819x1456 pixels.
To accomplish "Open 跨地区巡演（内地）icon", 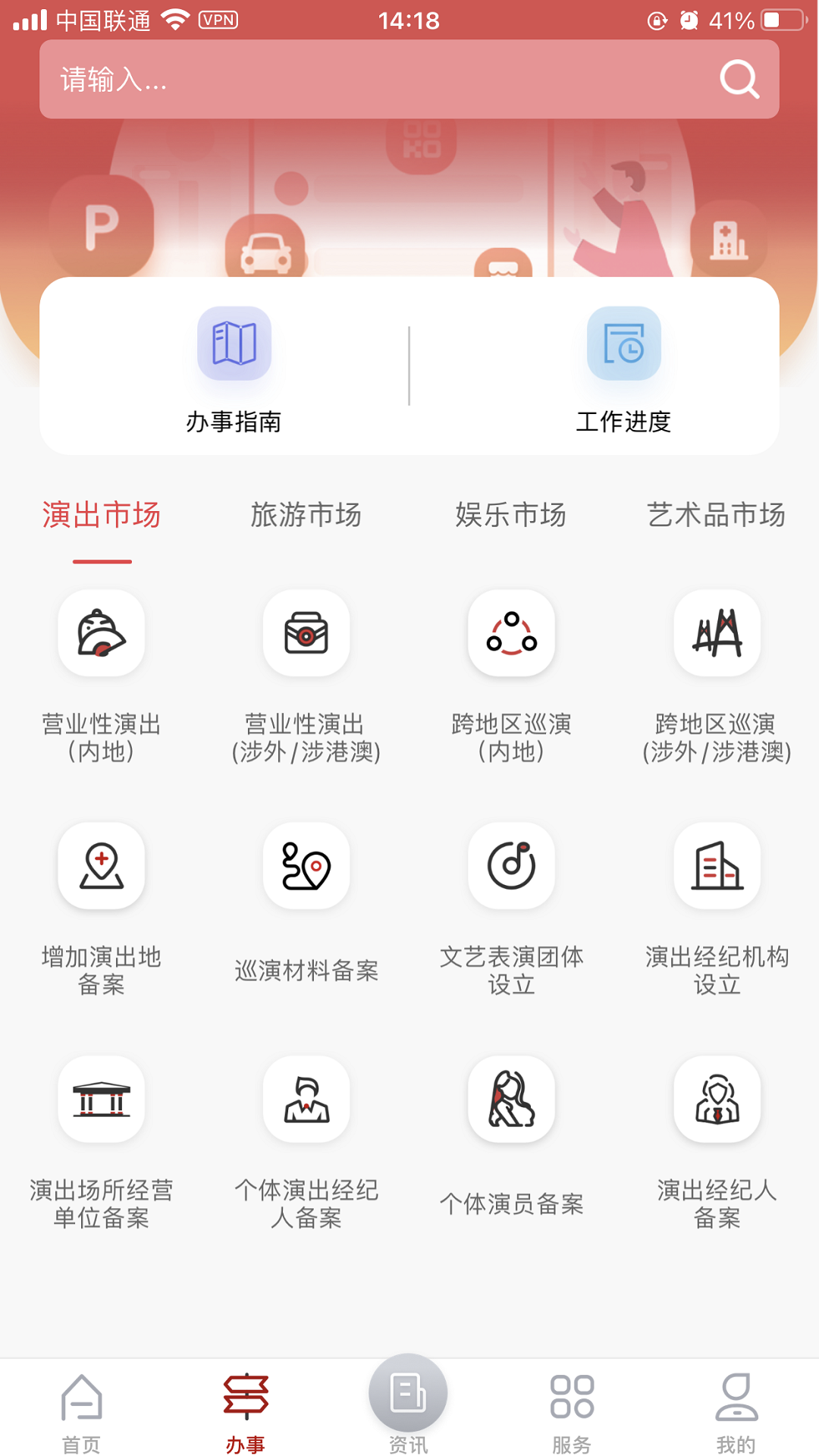I will coord(511,634).
